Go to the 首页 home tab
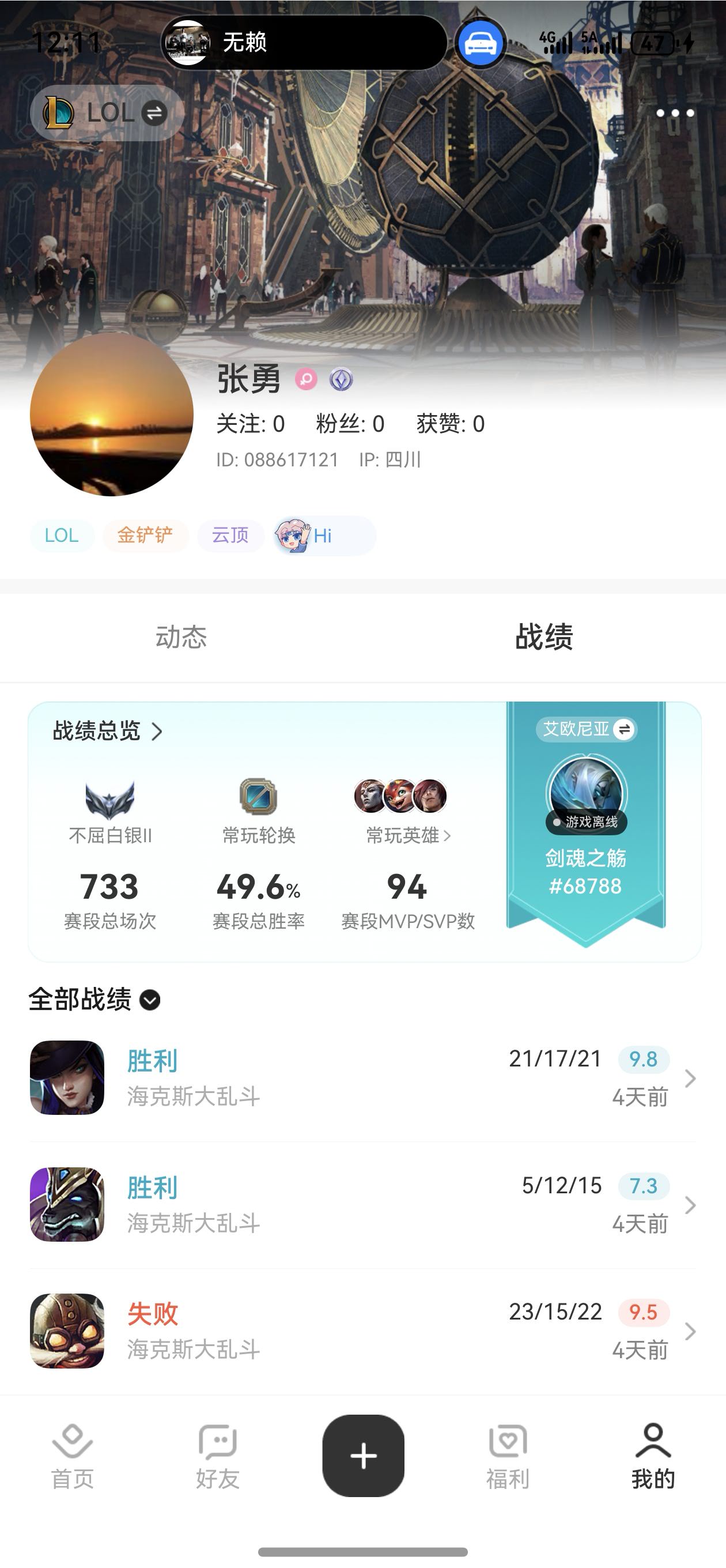 coord(73,1456)
